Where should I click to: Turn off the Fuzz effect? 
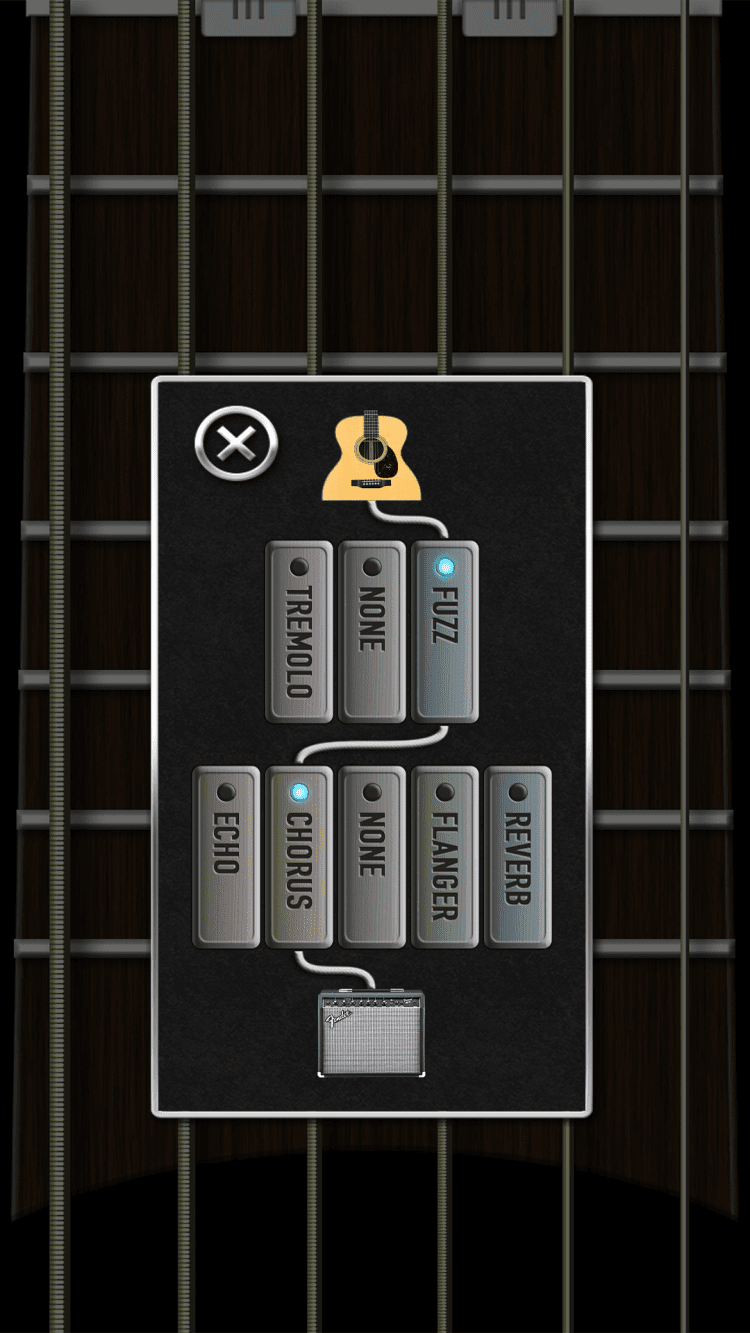[x=445, y=632]
